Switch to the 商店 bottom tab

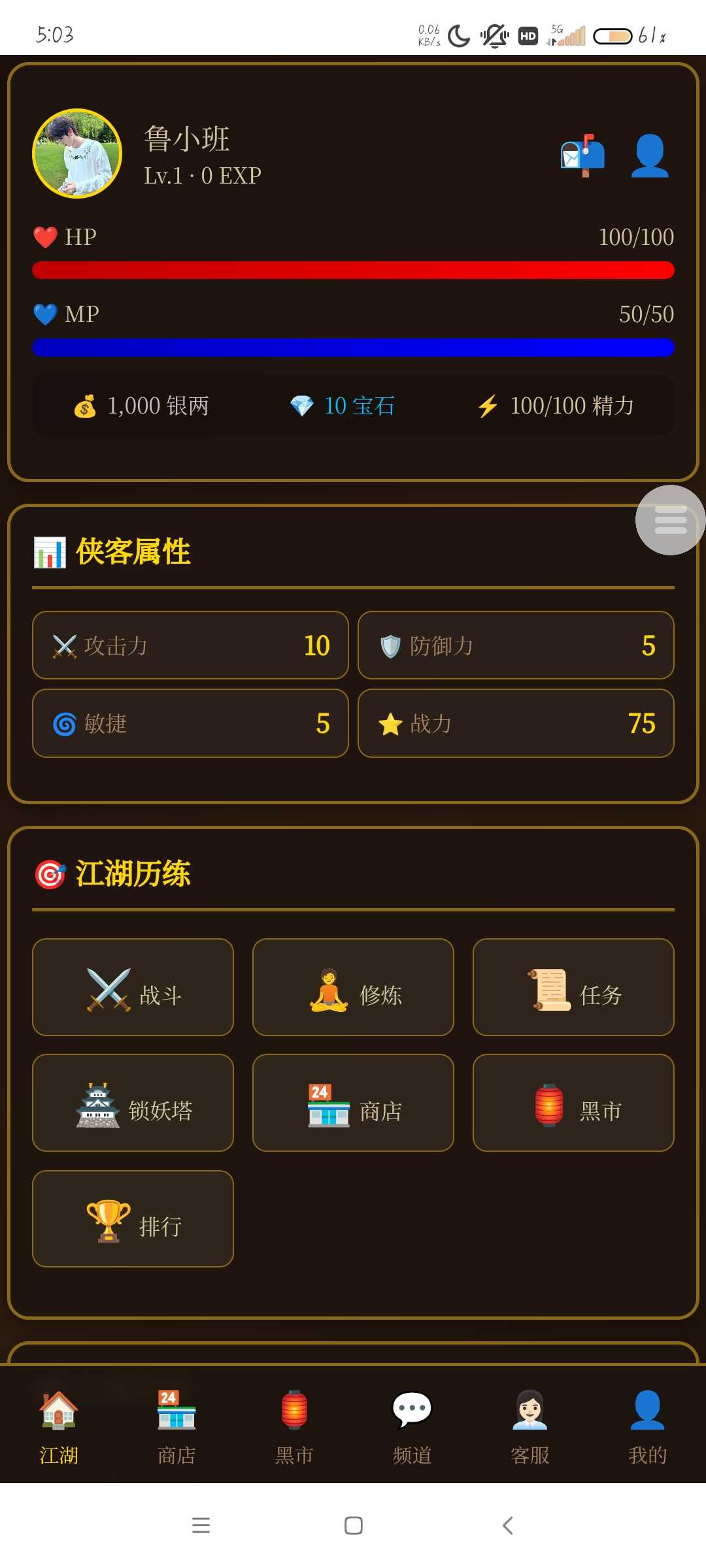click(x=176, y=1427)
